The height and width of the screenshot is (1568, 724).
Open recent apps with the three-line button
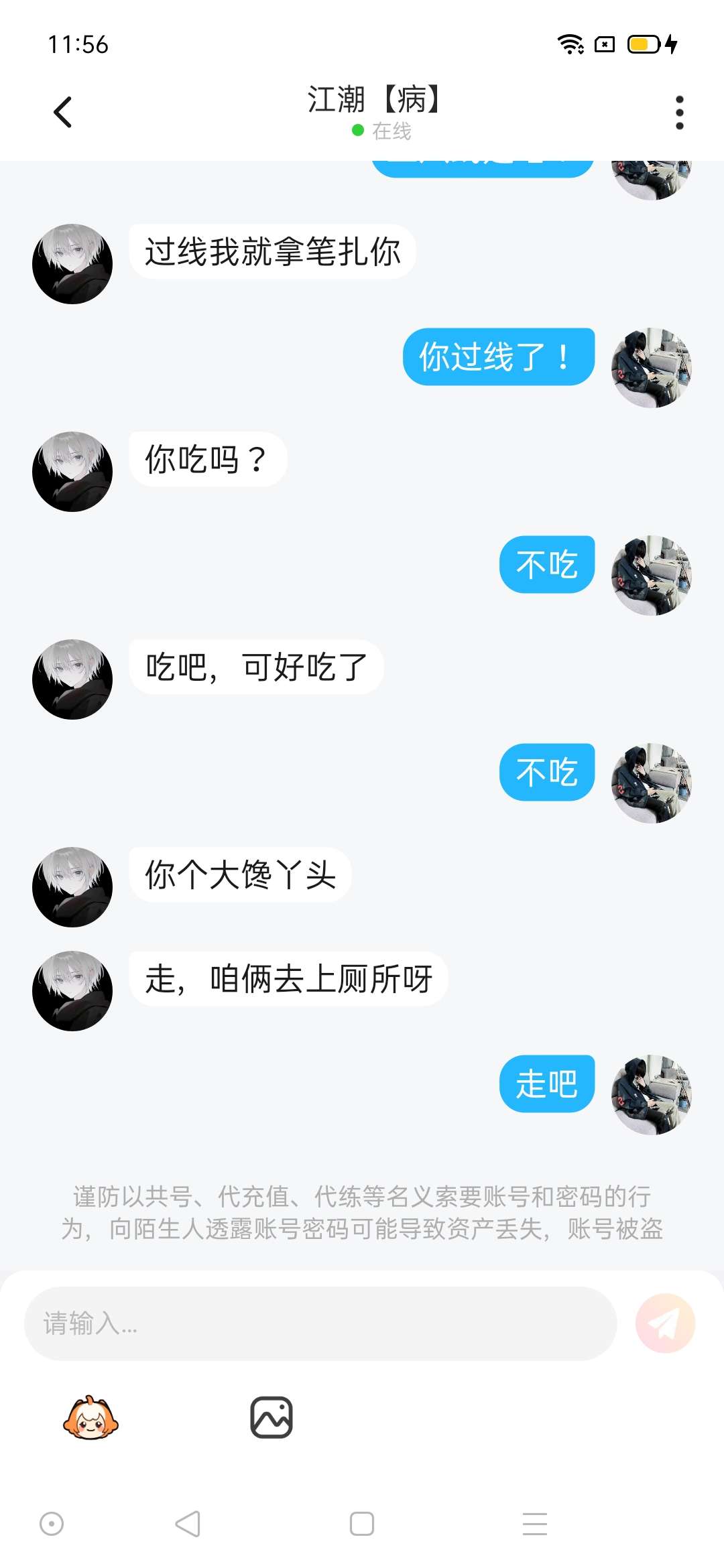(x=535, y=1524)
